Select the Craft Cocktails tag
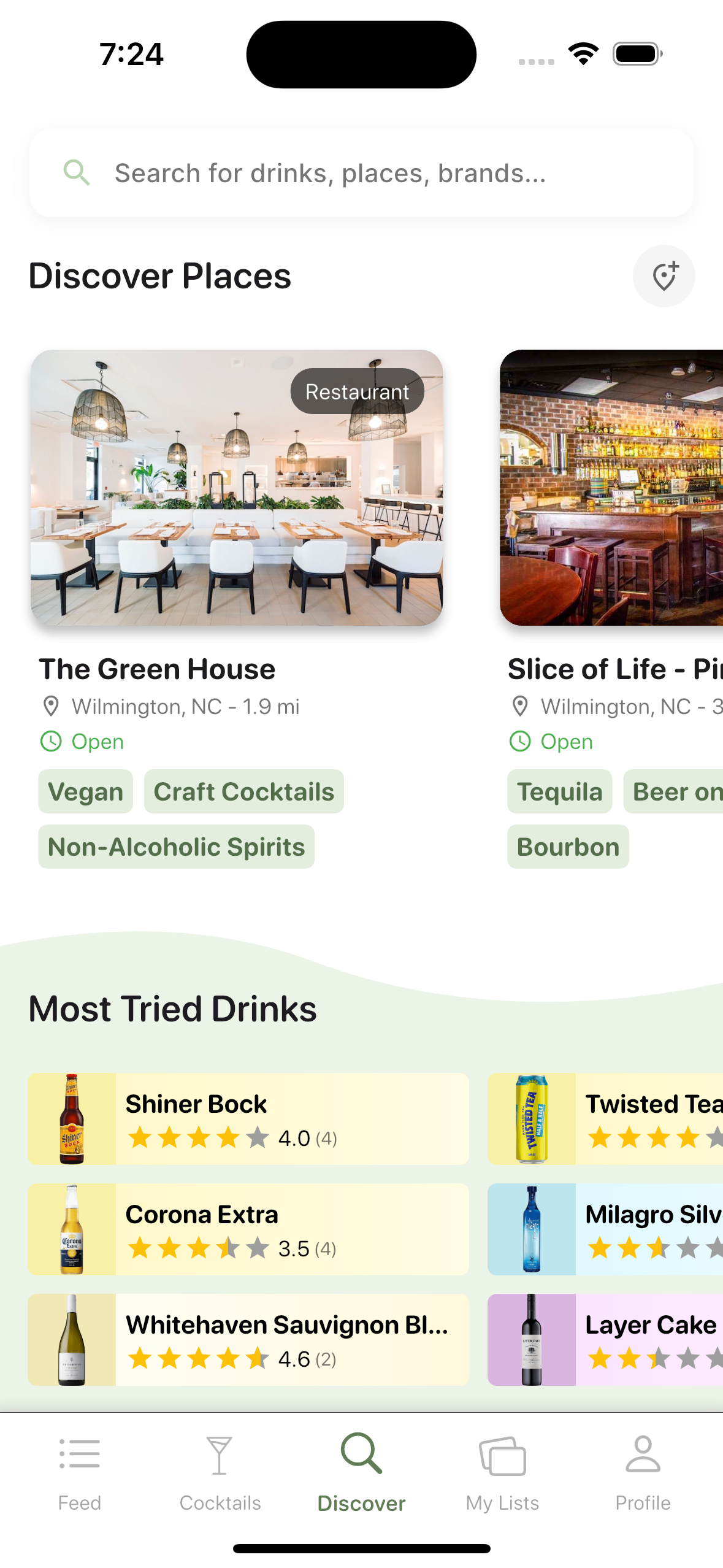The image size is (723, 1568). [243, 791]
